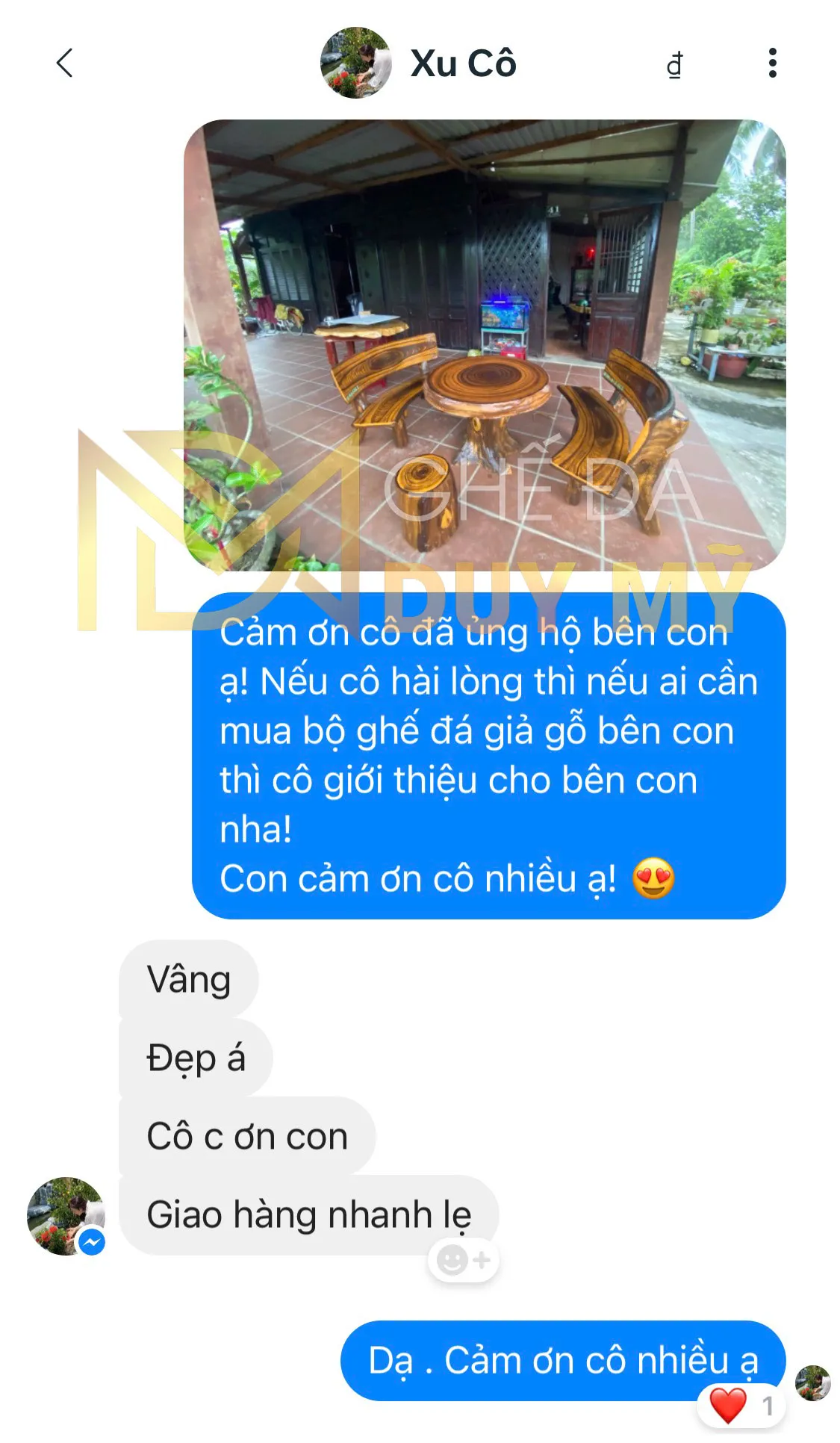Tap the 'Dạ . Cảm ơn cô nhiều ạ' bubble
840x1443 pixels.
click(561, 1361)
